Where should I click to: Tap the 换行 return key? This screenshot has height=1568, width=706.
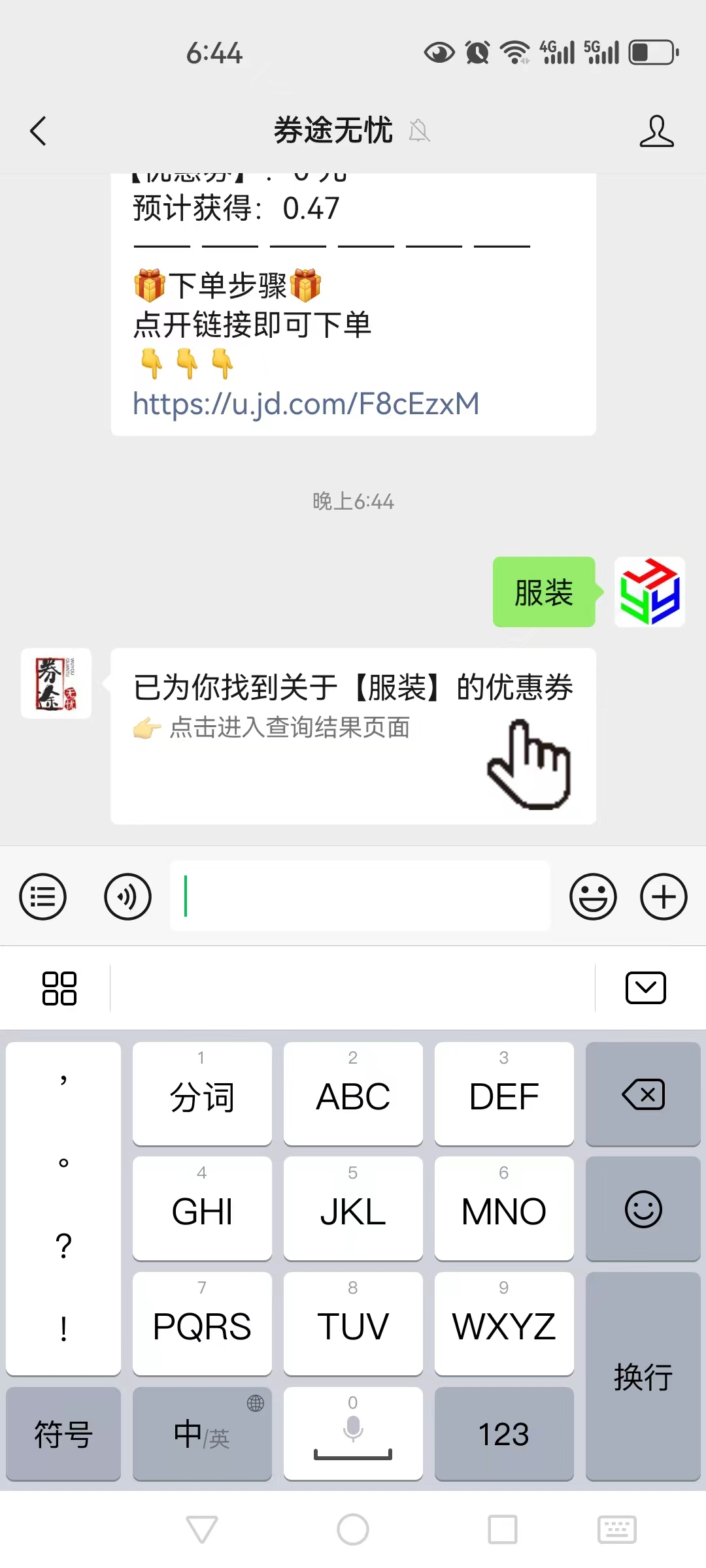(643, 1376)
